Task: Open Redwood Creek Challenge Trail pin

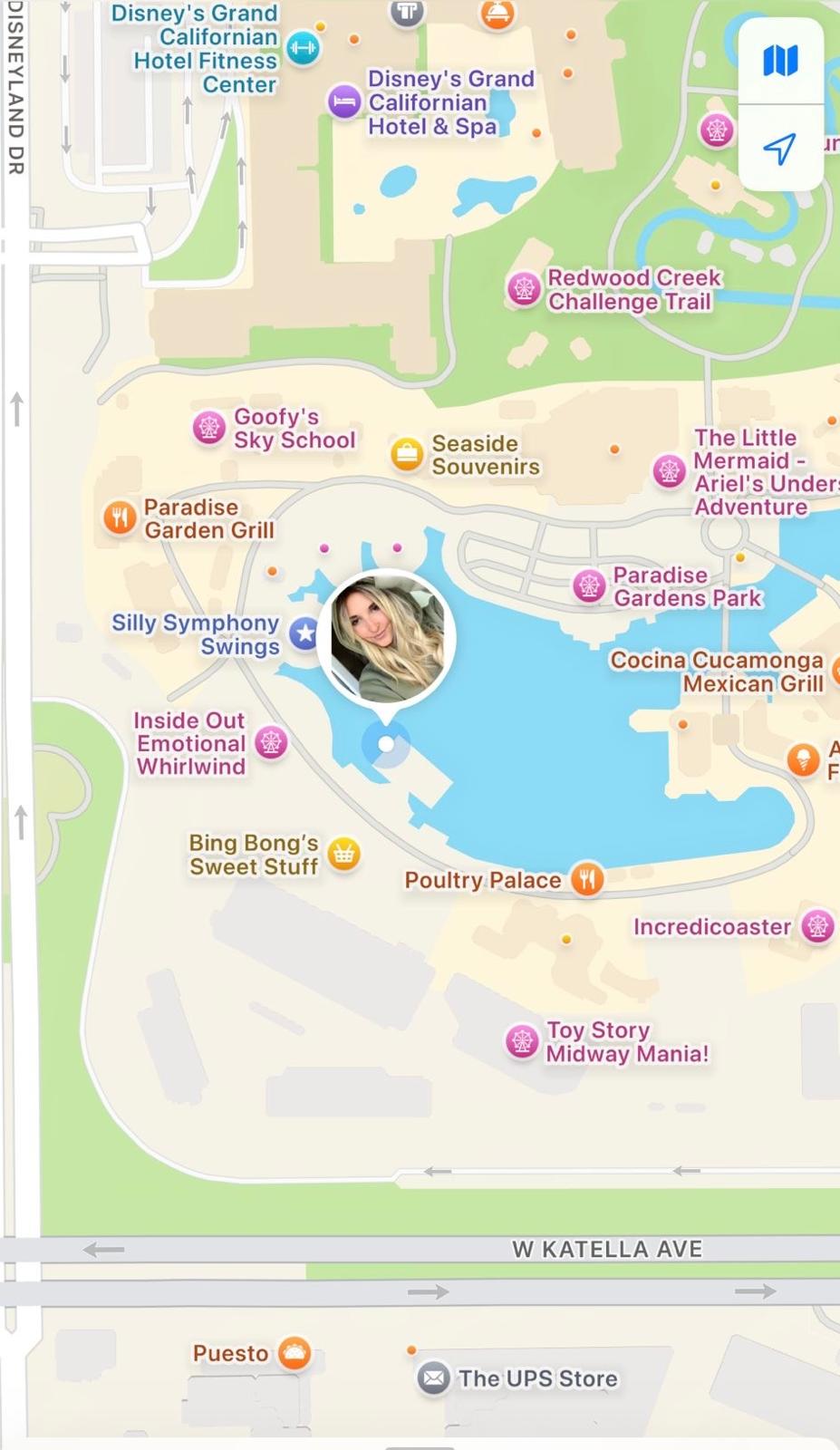Action: pyautogui.click(x=524, y=289)
